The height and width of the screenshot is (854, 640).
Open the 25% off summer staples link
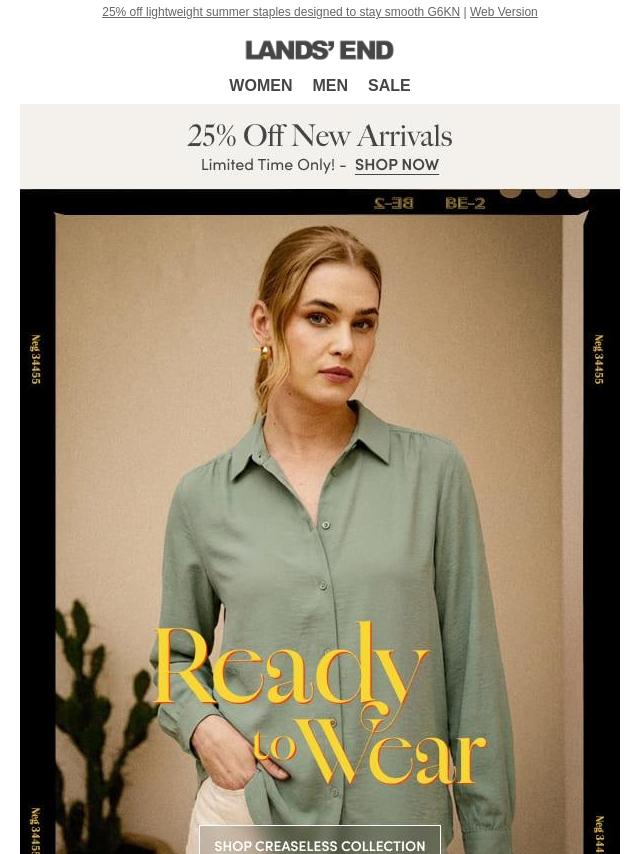[280, 12]
